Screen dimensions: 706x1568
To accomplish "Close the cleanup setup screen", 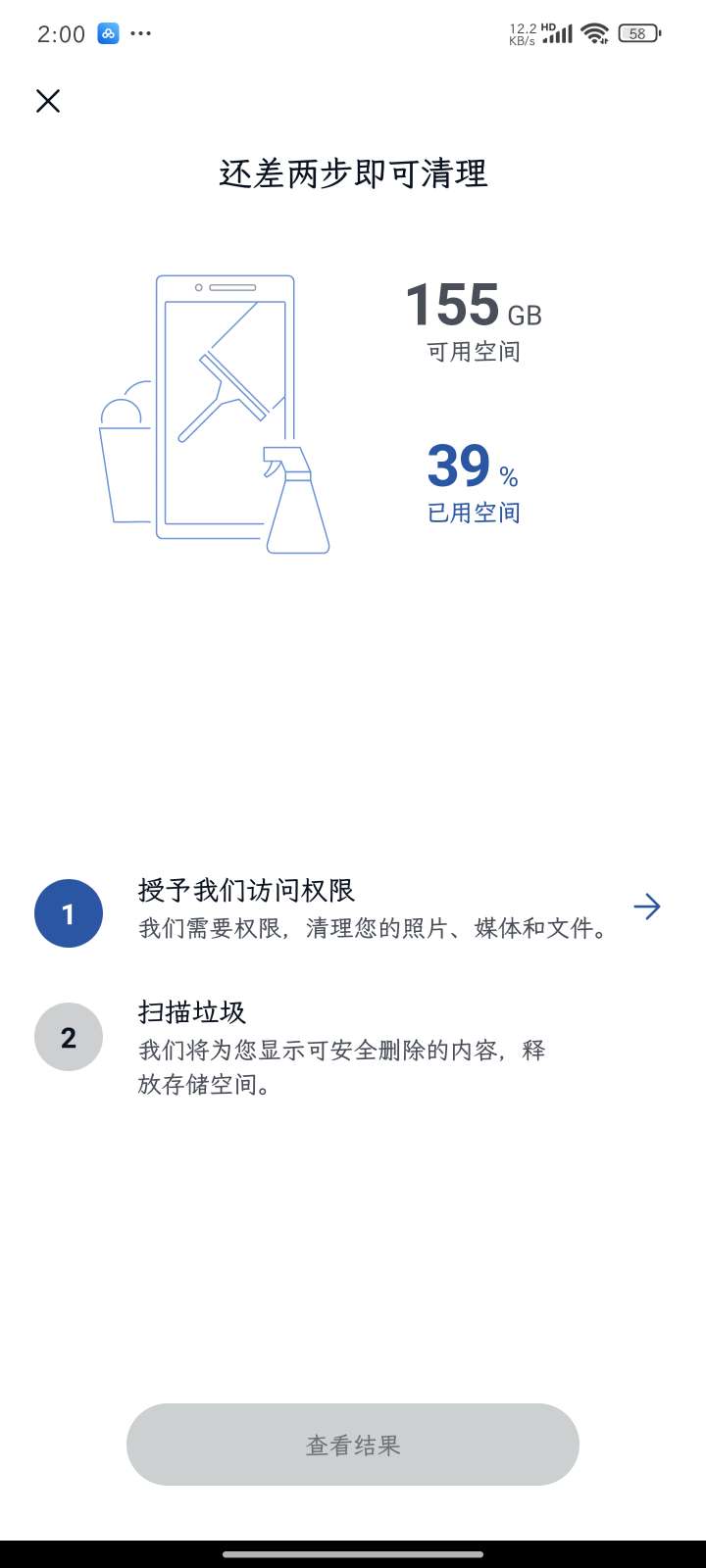I will tap(48, 101).
